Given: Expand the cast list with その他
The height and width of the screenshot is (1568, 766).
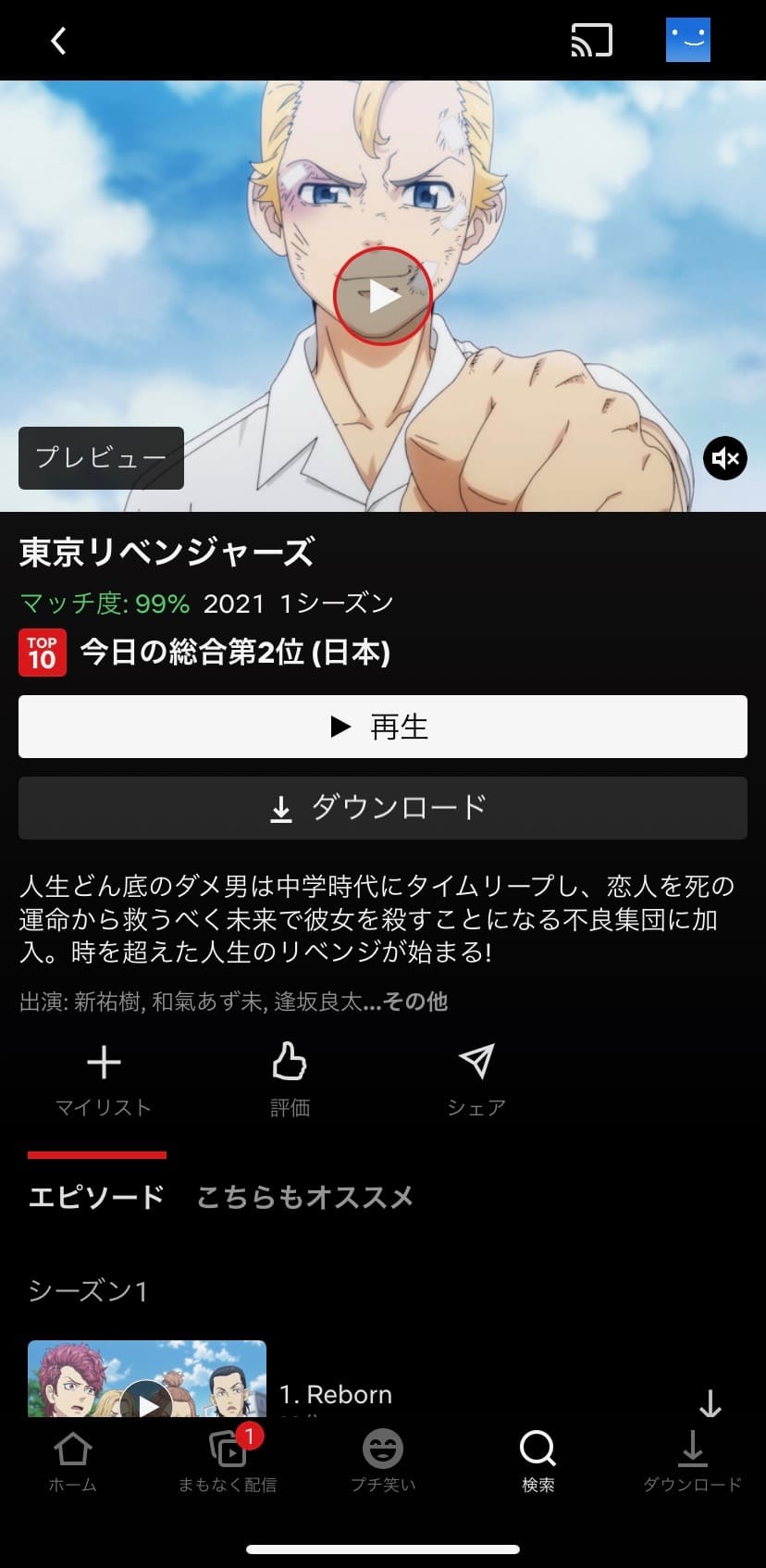Looking at the screenshot, I should (414, 1002).
